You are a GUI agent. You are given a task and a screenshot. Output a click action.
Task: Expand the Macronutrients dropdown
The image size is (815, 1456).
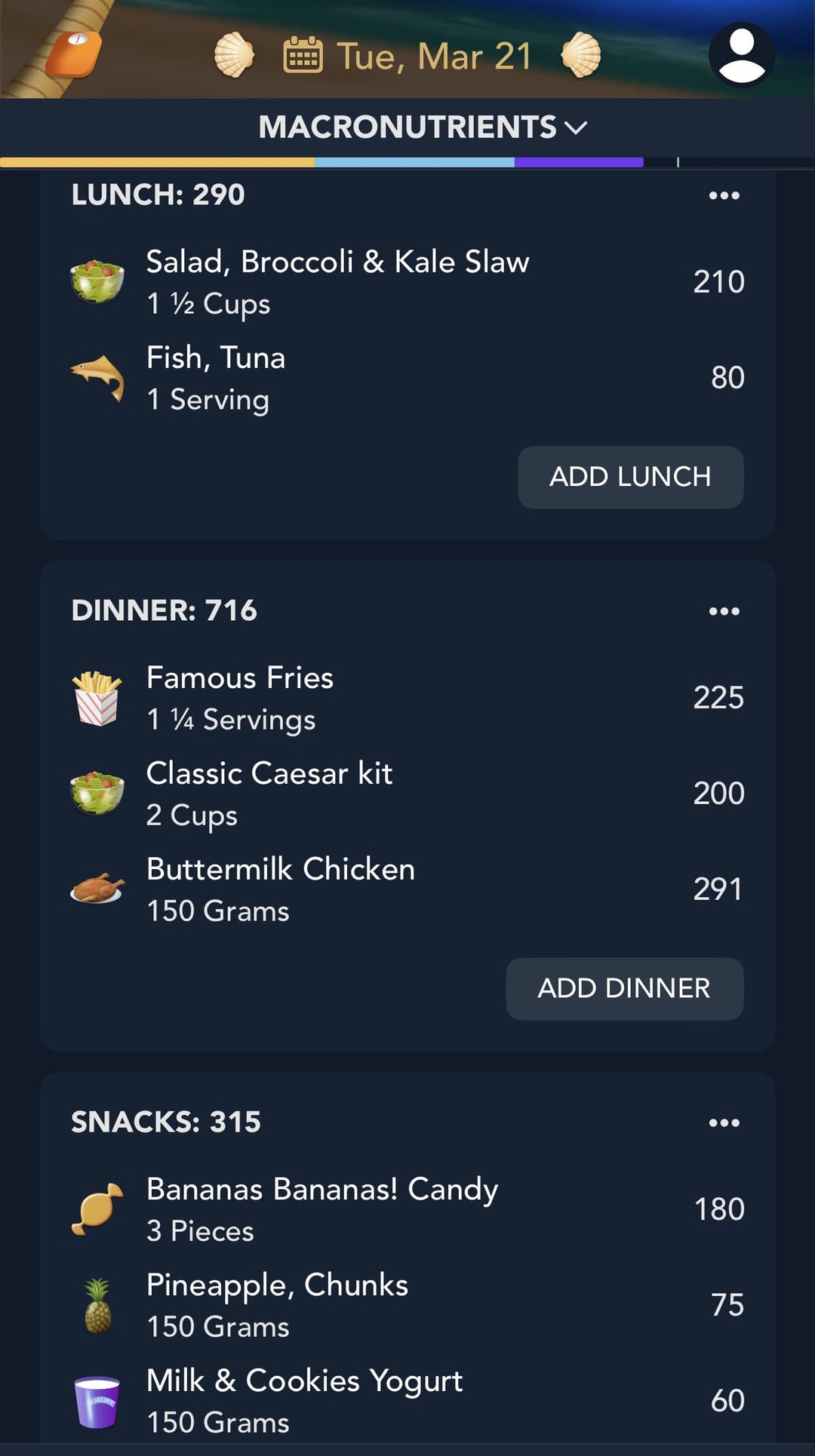pyautogui.click(x=423, y=127)
